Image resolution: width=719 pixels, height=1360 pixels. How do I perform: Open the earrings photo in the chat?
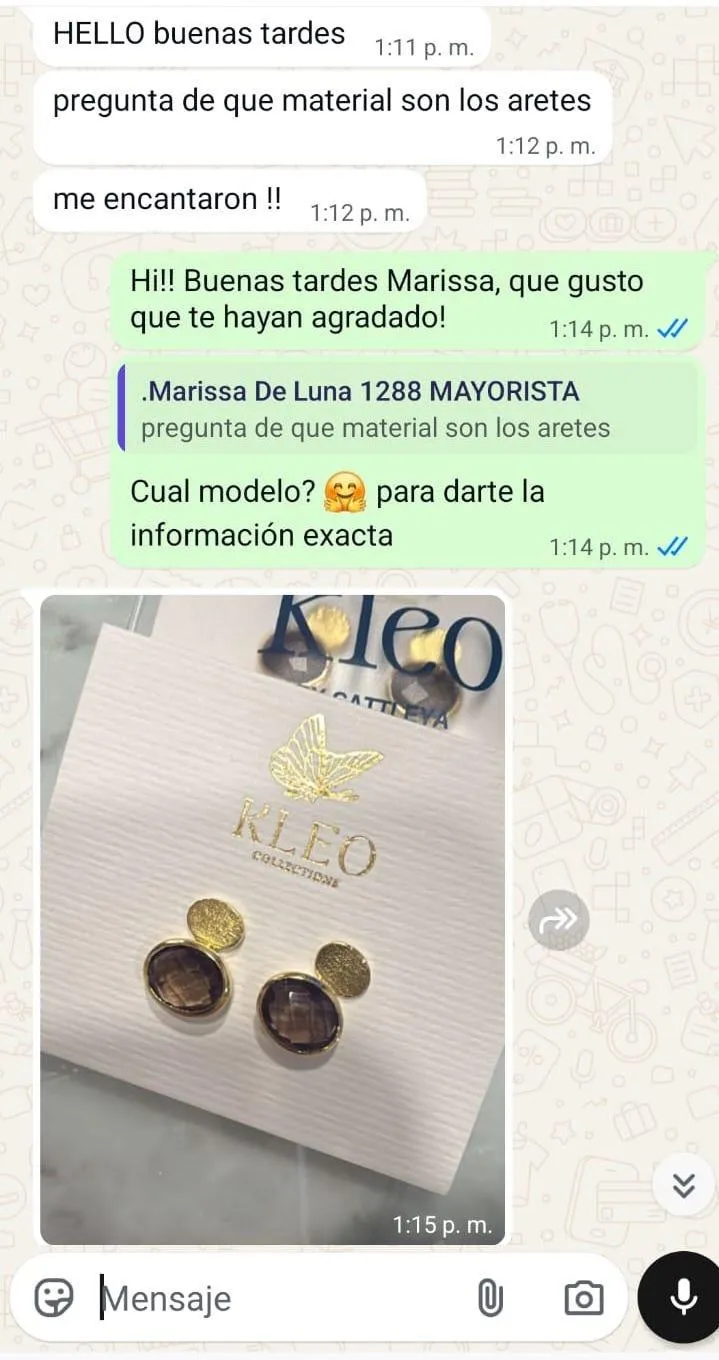click(272, 919)
